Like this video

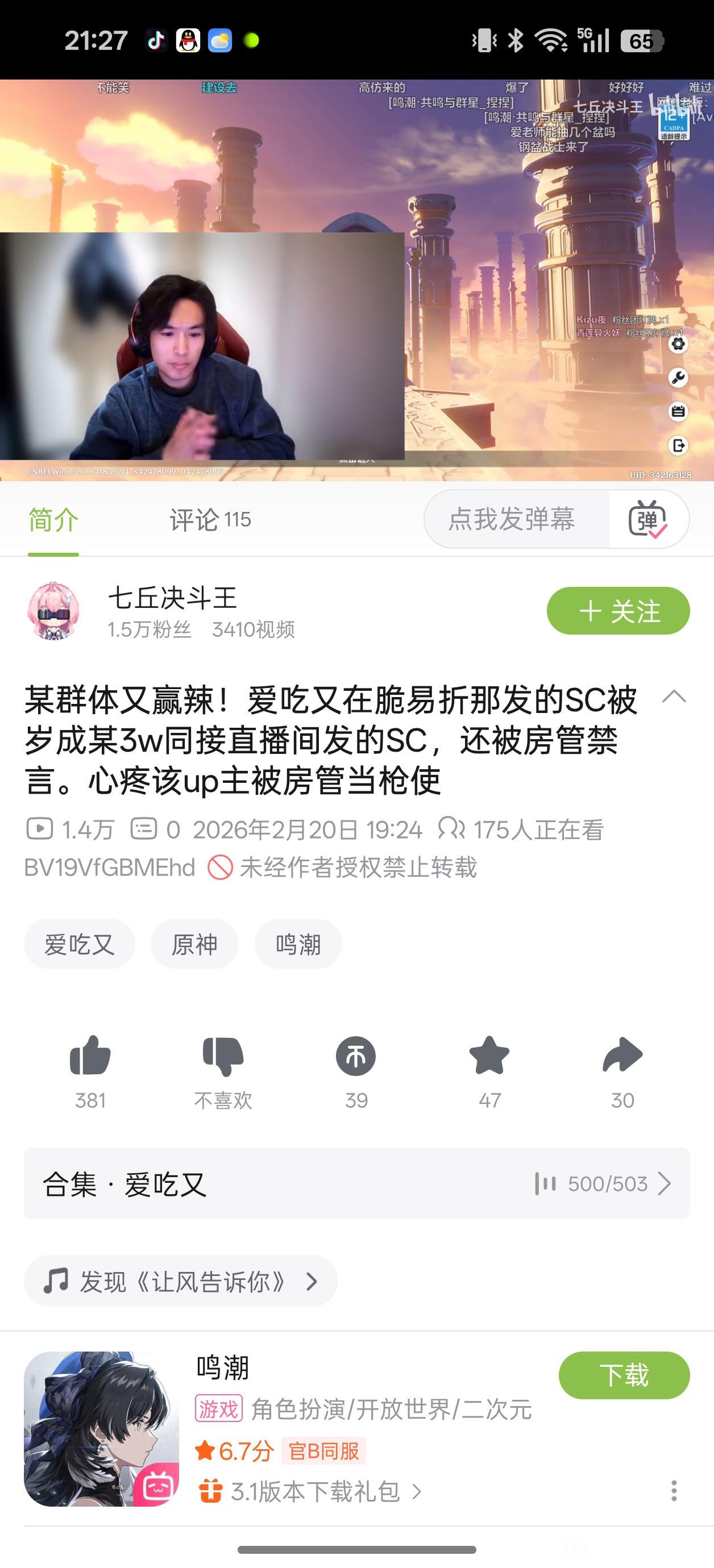tap(90, 1056)
